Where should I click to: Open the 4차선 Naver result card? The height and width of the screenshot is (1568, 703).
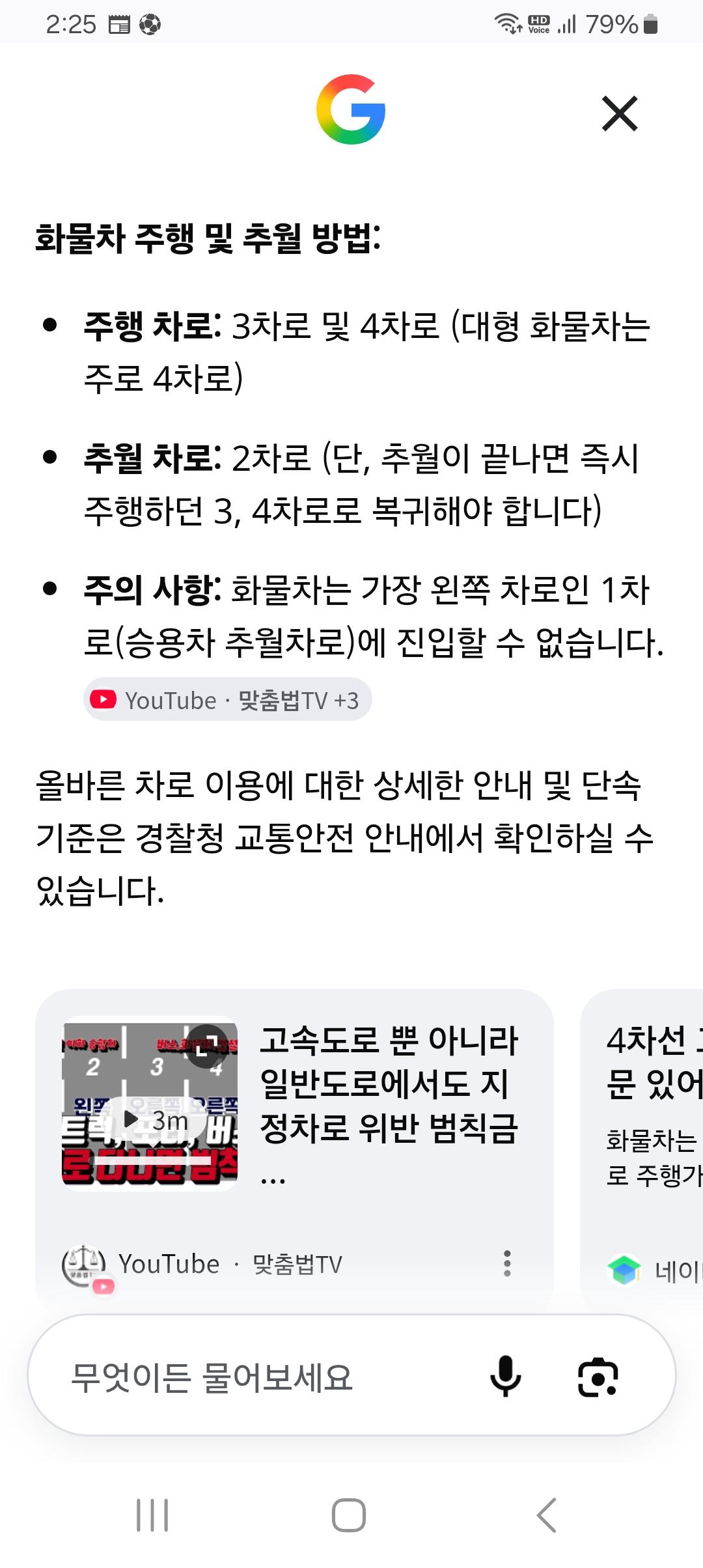coord(642,1147)
